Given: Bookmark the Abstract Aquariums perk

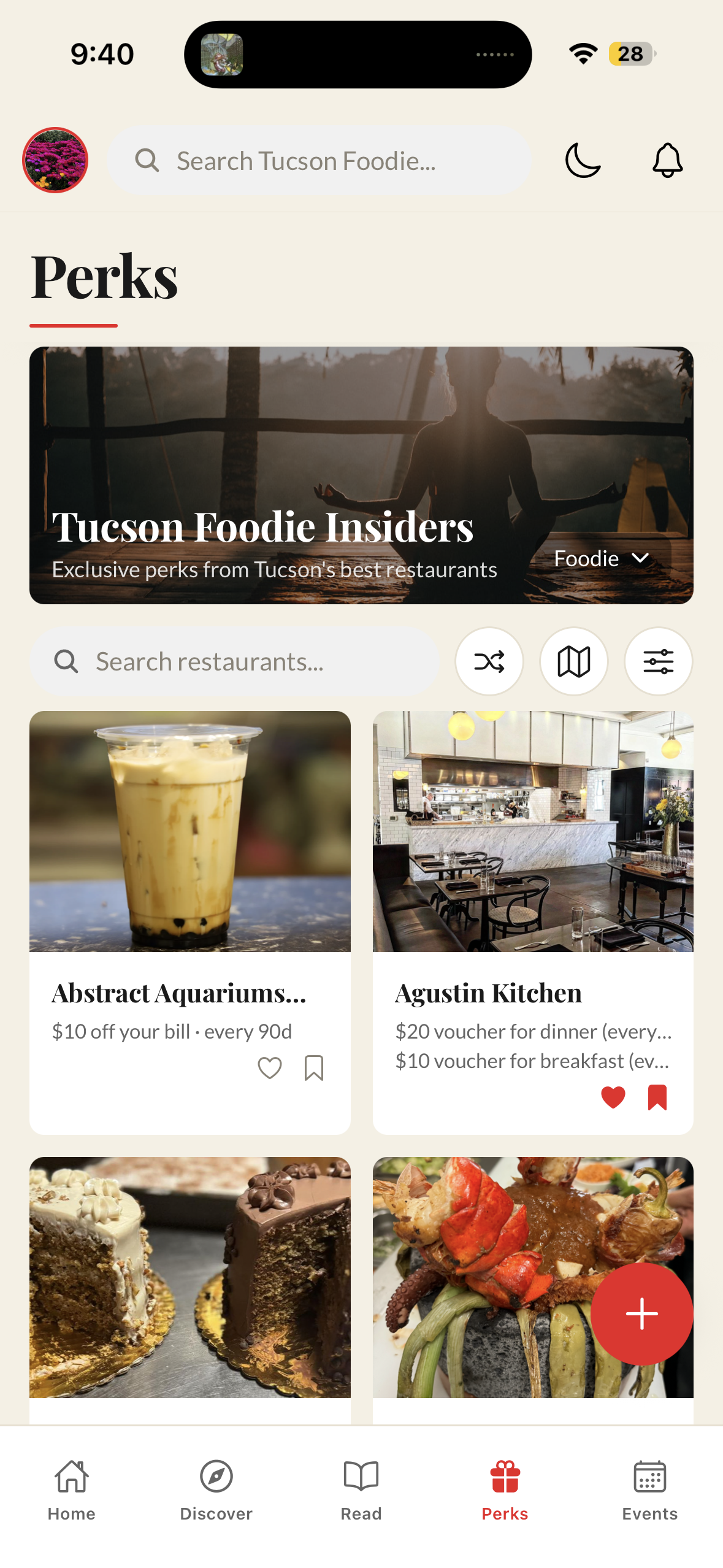Looking at the screenshot, I should tap(314, 1068).
